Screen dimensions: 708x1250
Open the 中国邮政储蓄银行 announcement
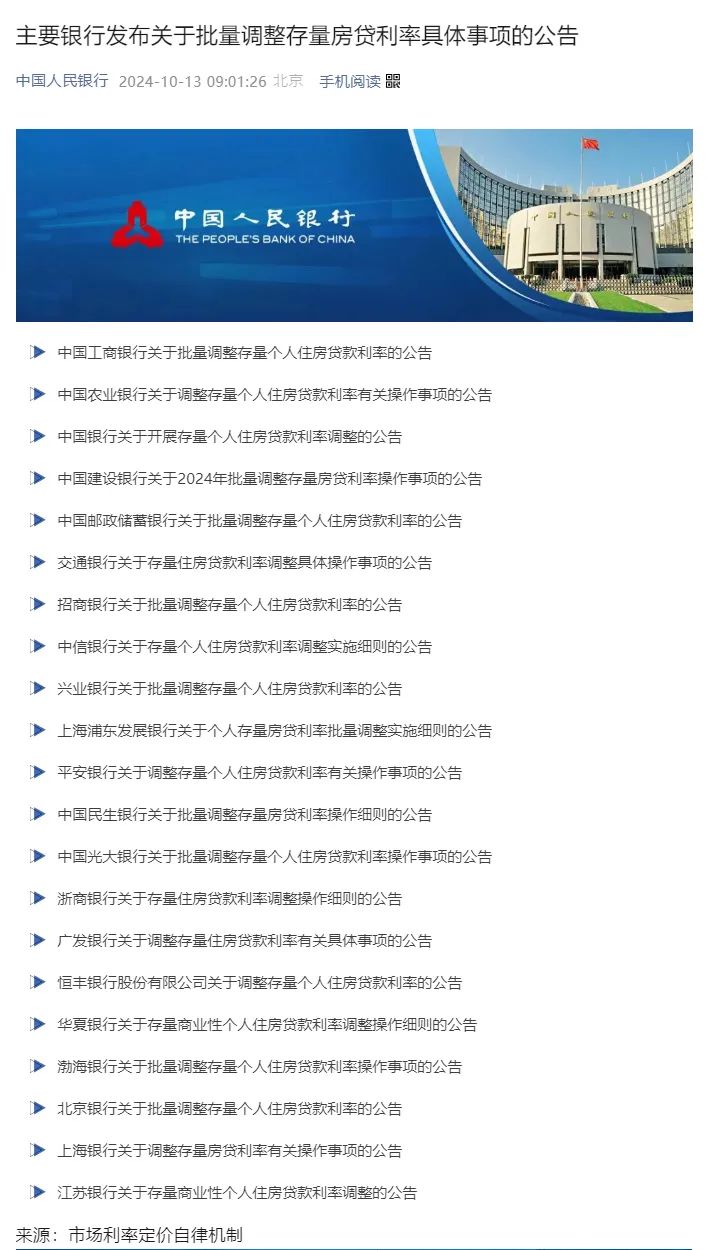click(x=260, y=520)
